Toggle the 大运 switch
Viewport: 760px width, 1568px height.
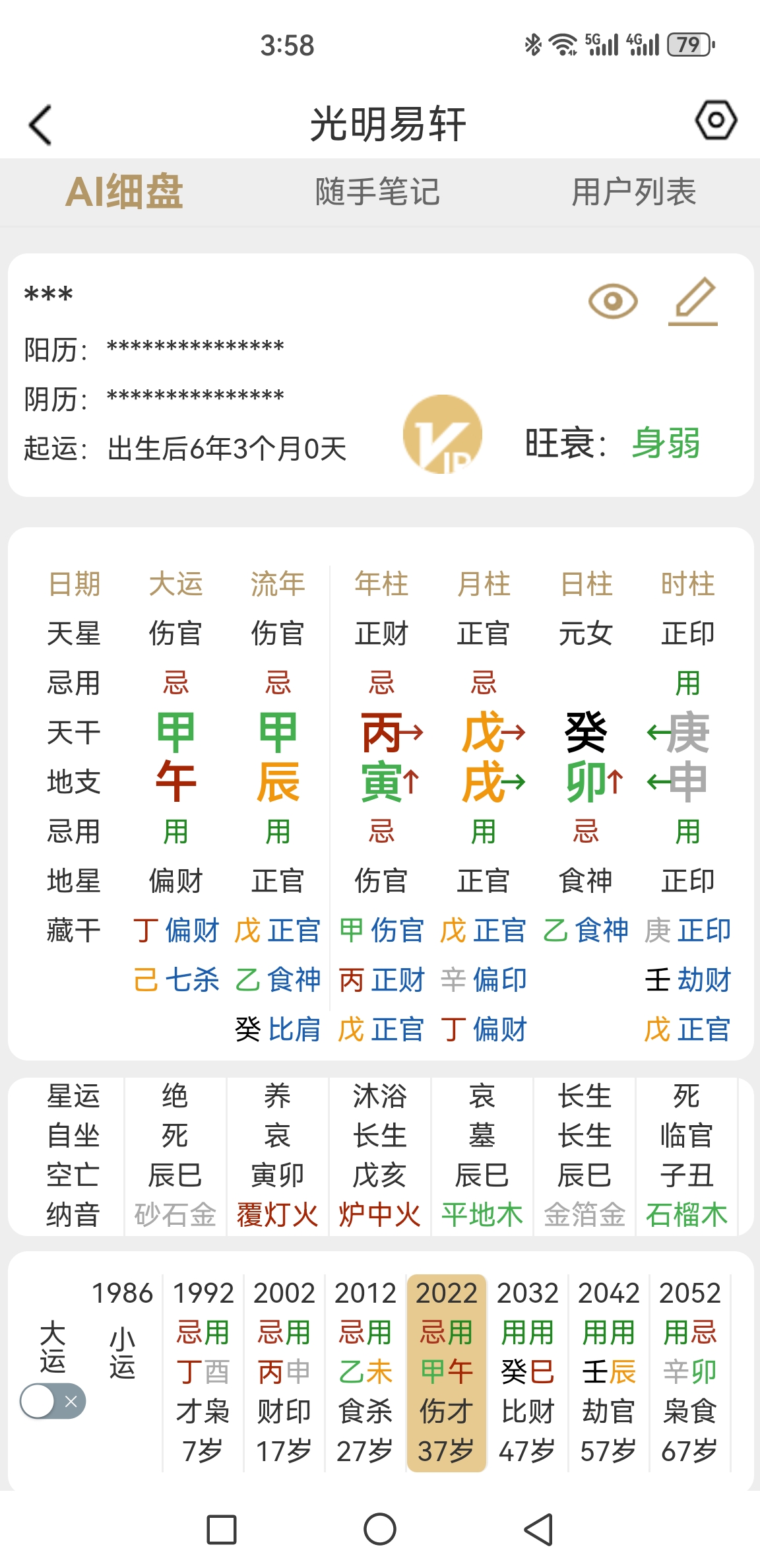(53, 1401)
